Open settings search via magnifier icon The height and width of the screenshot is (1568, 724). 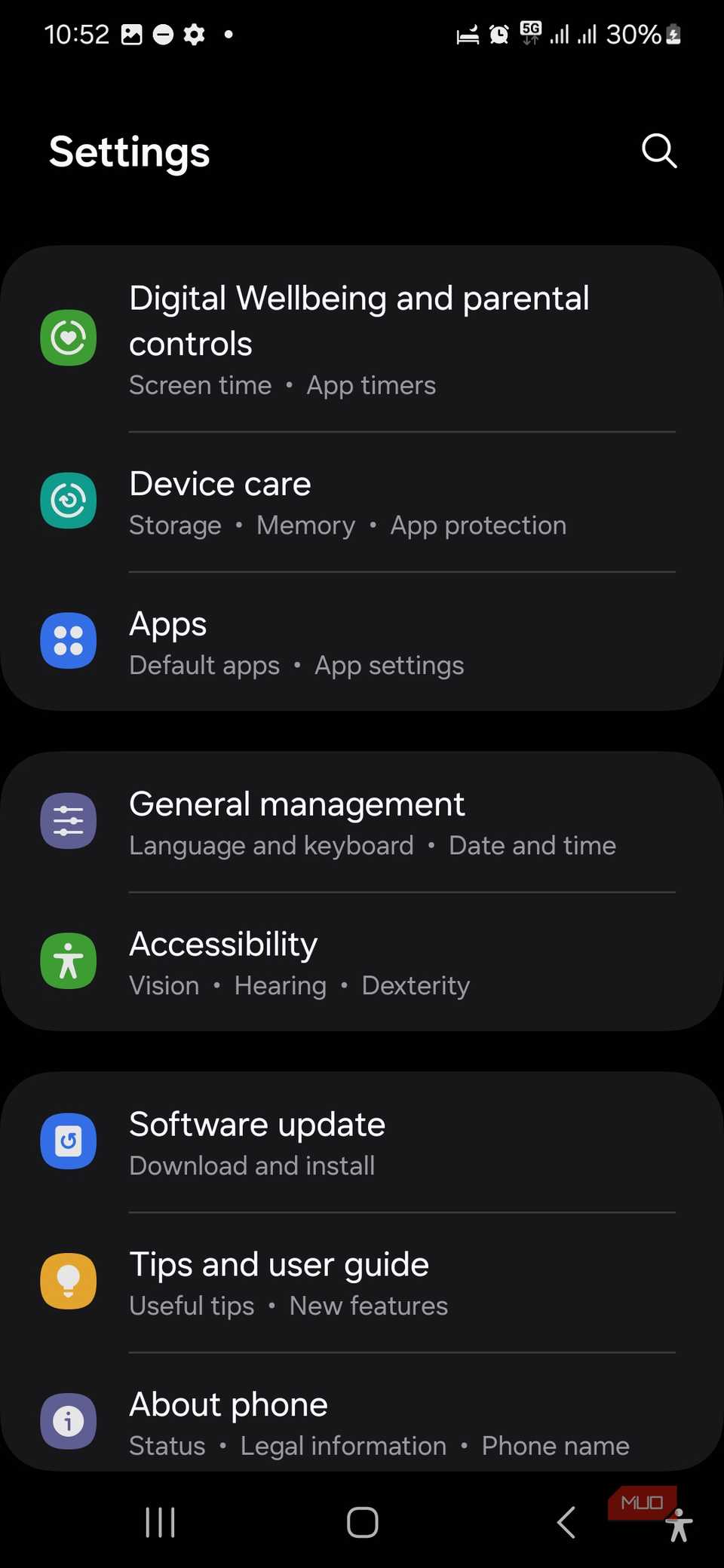(658, 151)
